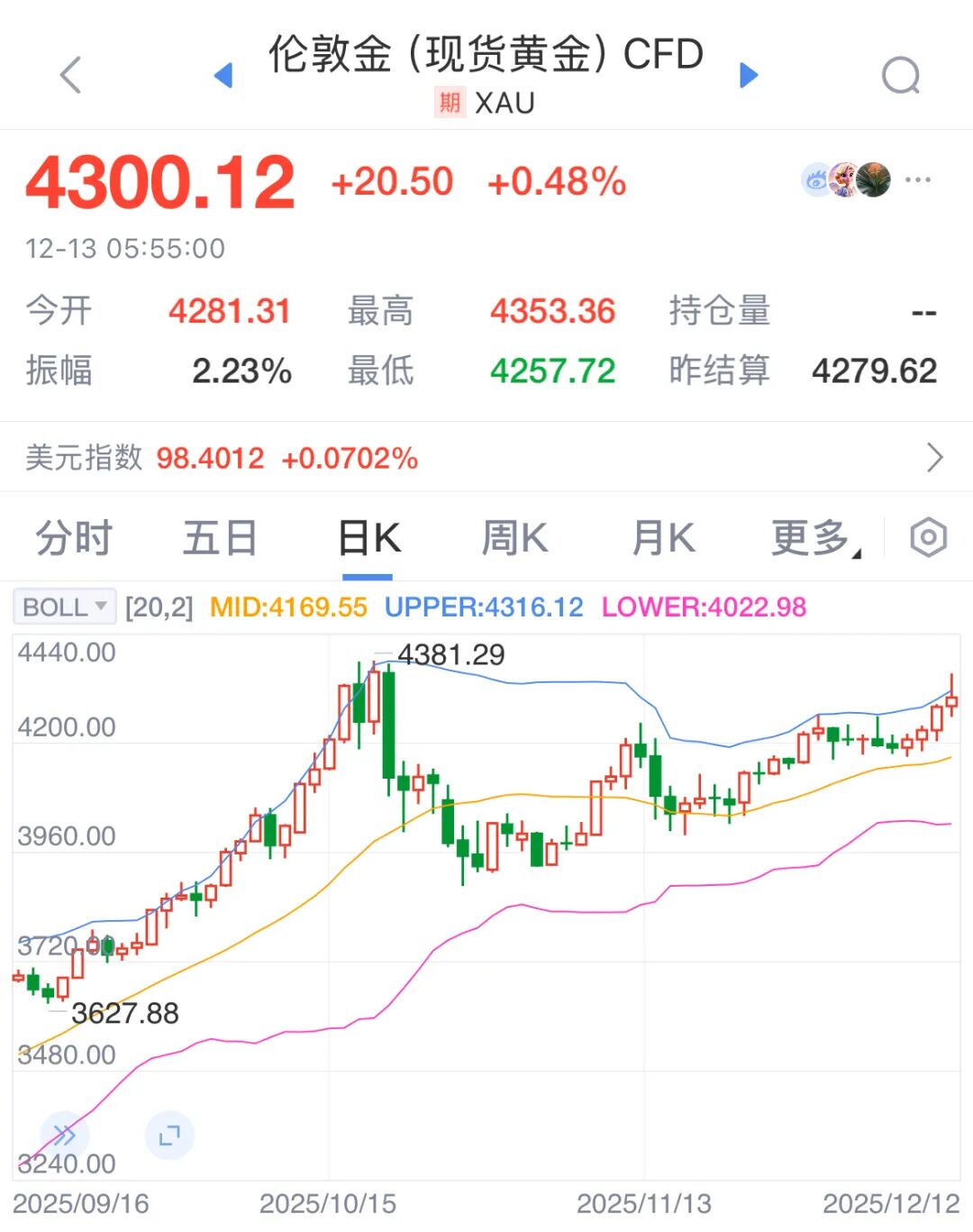The height and width of the screenshot is (1232, 973).
Task: Switch to the previous instrument with the left blue arrow
Action: click(x=223, y=75)
